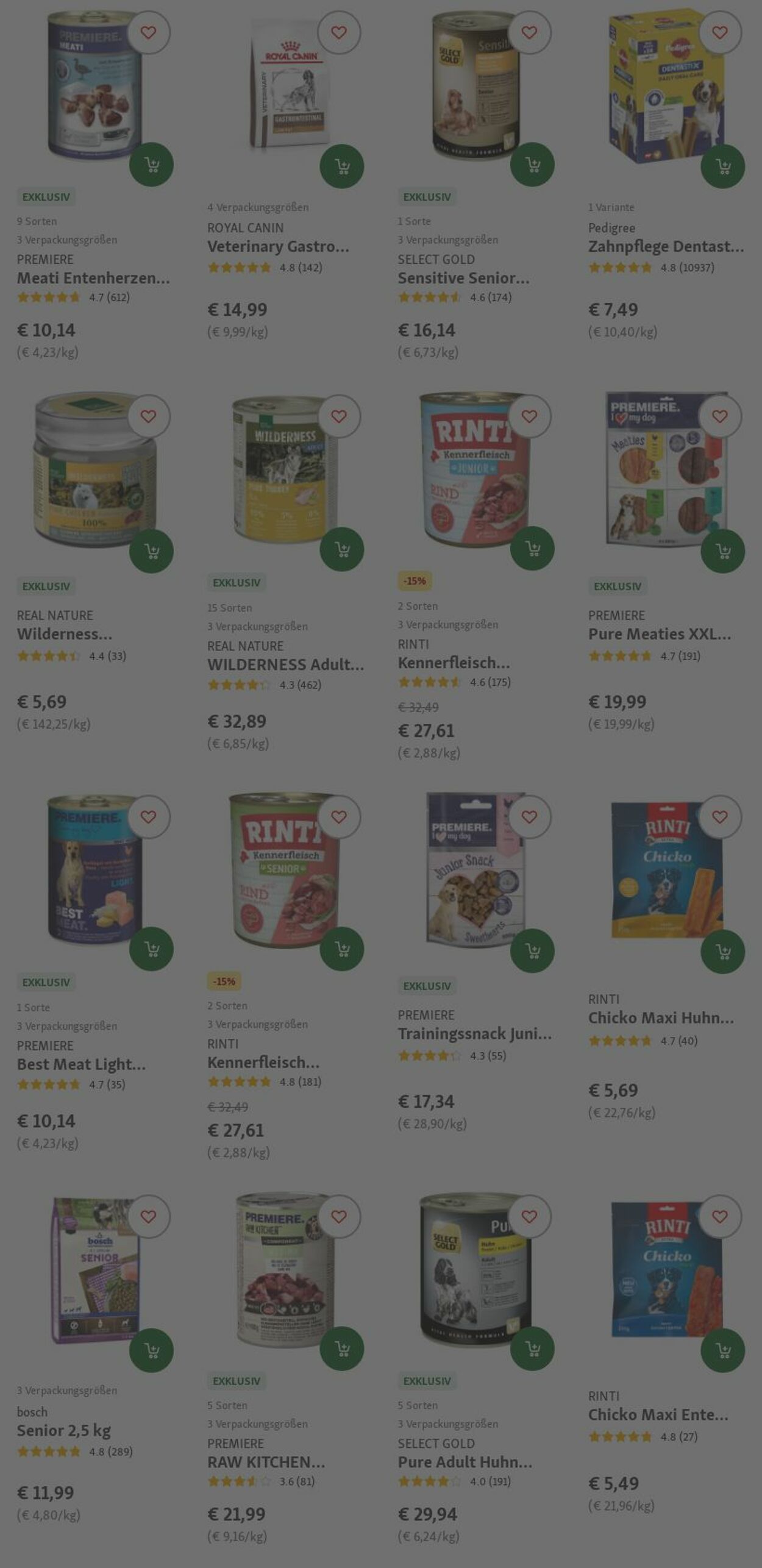Open Rinti Chicko Maxi Huhn product
The height and width of the screenshot is (1568, 762).
pos(660,1018)
